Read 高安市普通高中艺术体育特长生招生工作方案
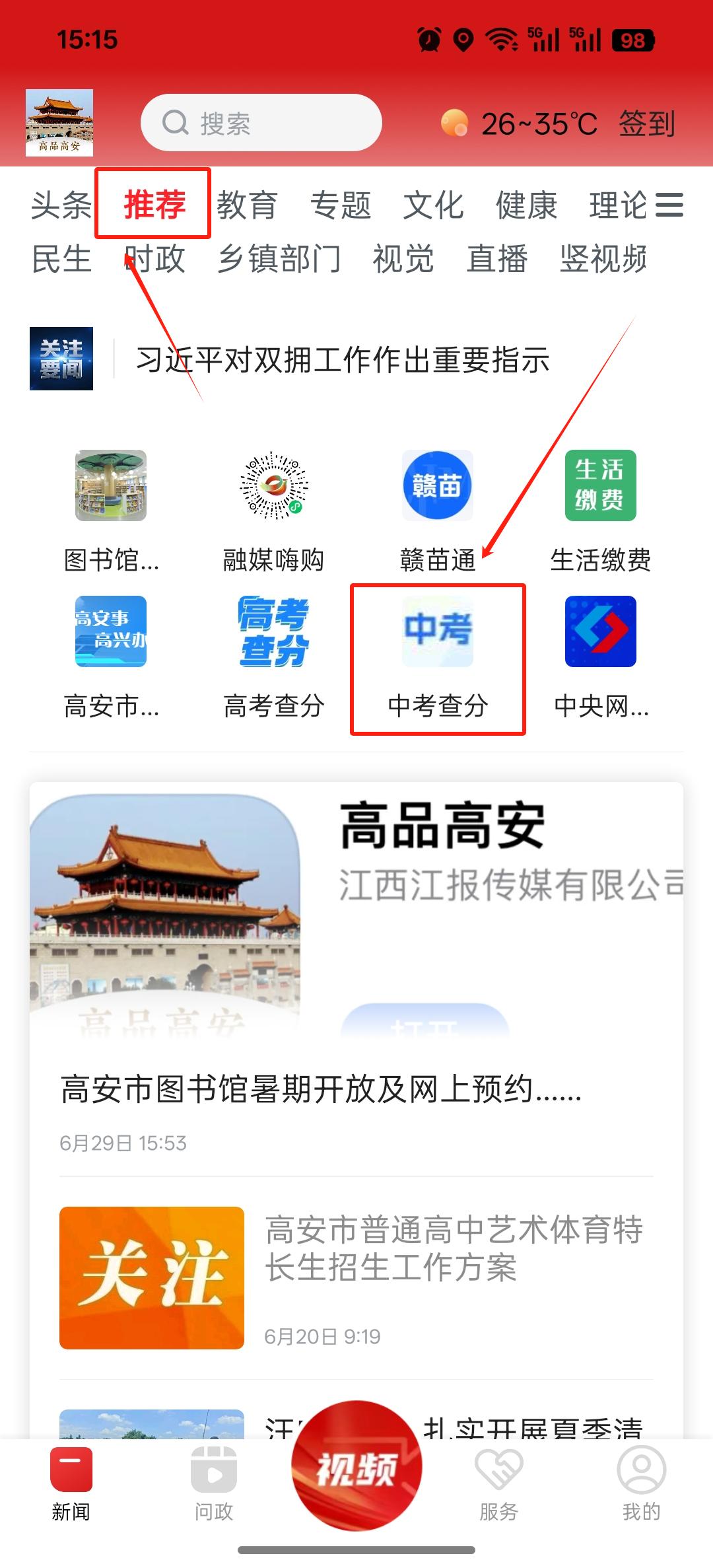Screen dimensions: 713x1568 [x=454, y=1248]
